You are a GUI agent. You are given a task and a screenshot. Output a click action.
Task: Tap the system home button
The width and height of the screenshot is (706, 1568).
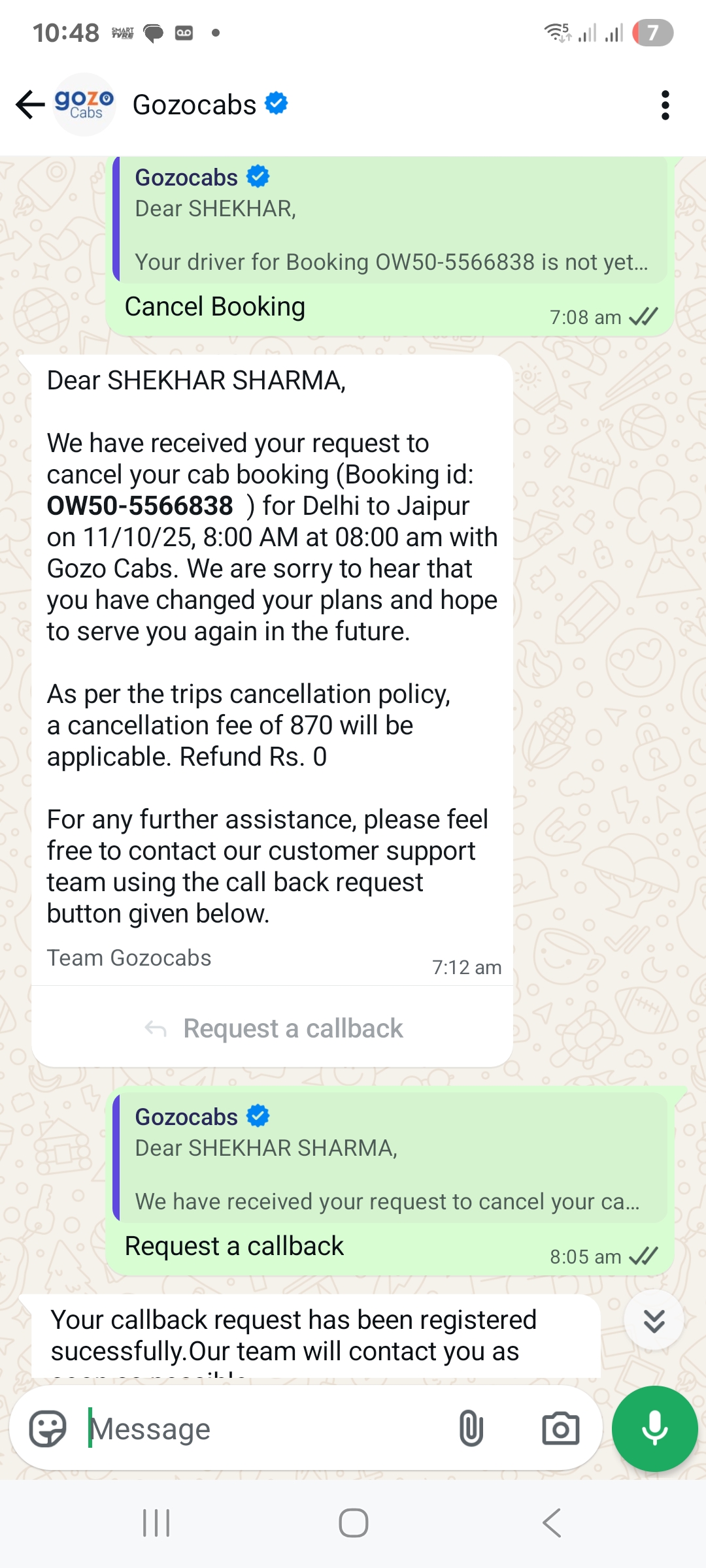[x=353, y=1523]
